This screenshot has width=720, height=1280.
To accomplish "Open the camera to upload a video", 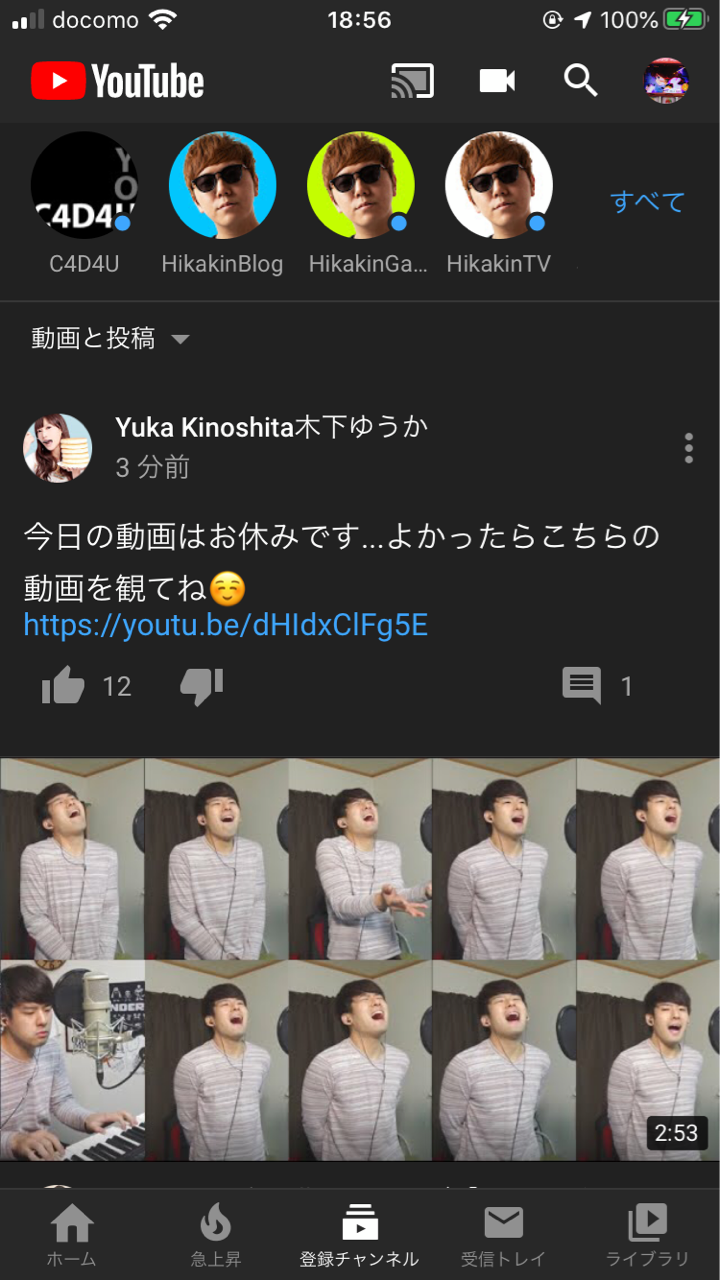I will tap(497, 81).
